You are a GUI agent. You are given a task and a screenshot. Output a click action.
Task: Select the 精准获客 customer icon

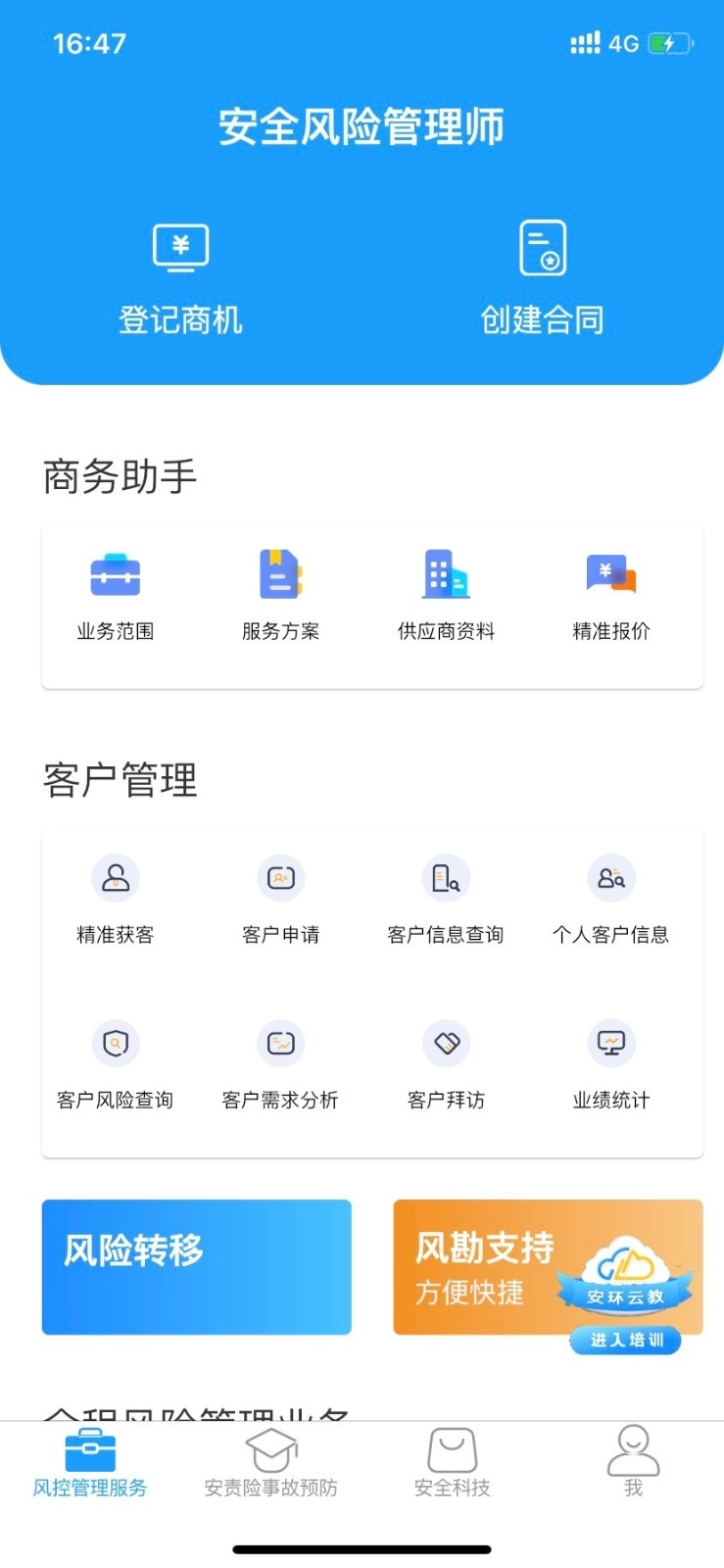tap(116, 877)
